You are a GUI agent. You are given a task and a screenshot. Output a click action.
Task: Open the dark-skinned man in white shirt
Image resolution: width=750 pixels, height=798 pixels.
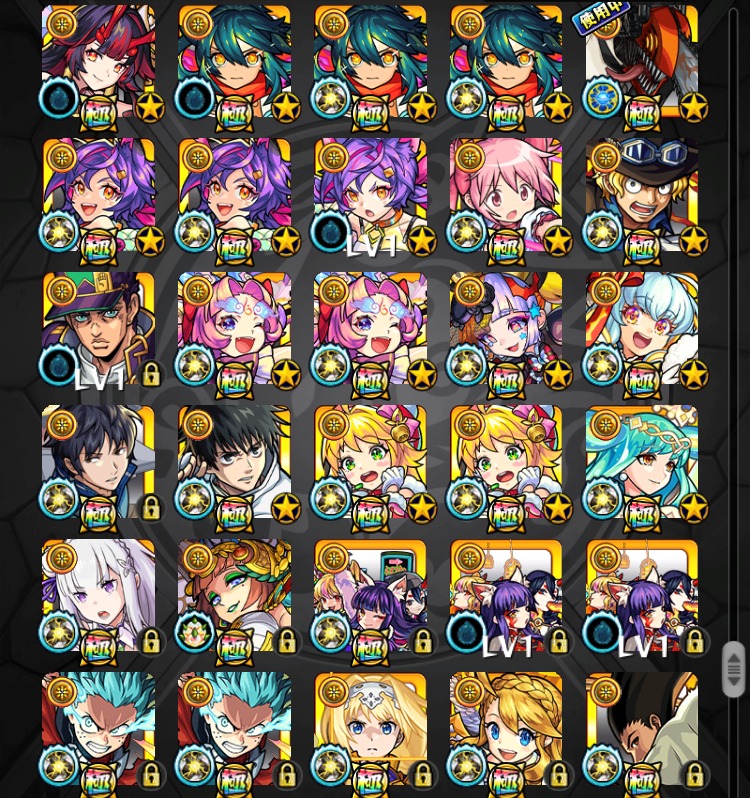point(641,728)
